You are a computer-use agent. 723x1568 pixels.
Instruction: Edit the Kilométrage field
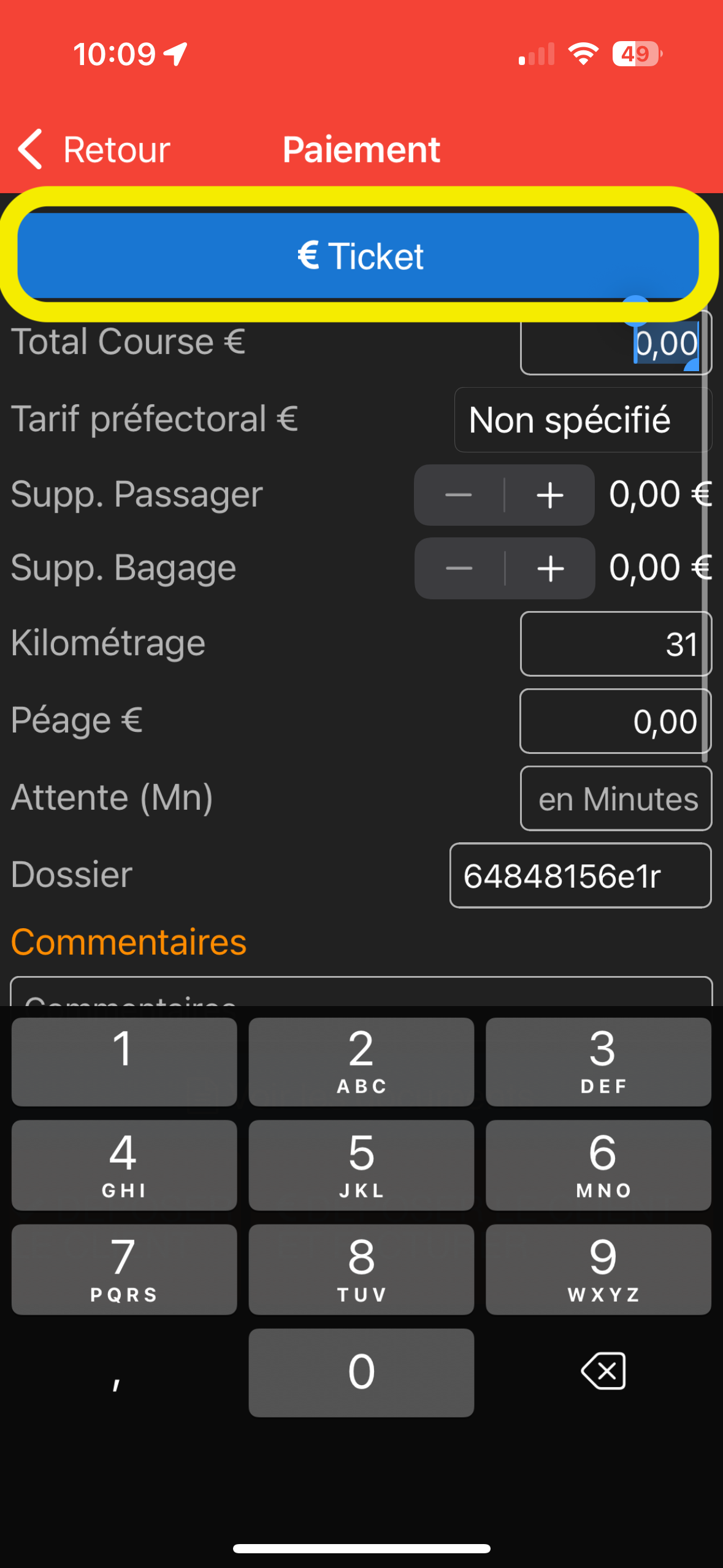pyautogui.click(x=614, y=644)
